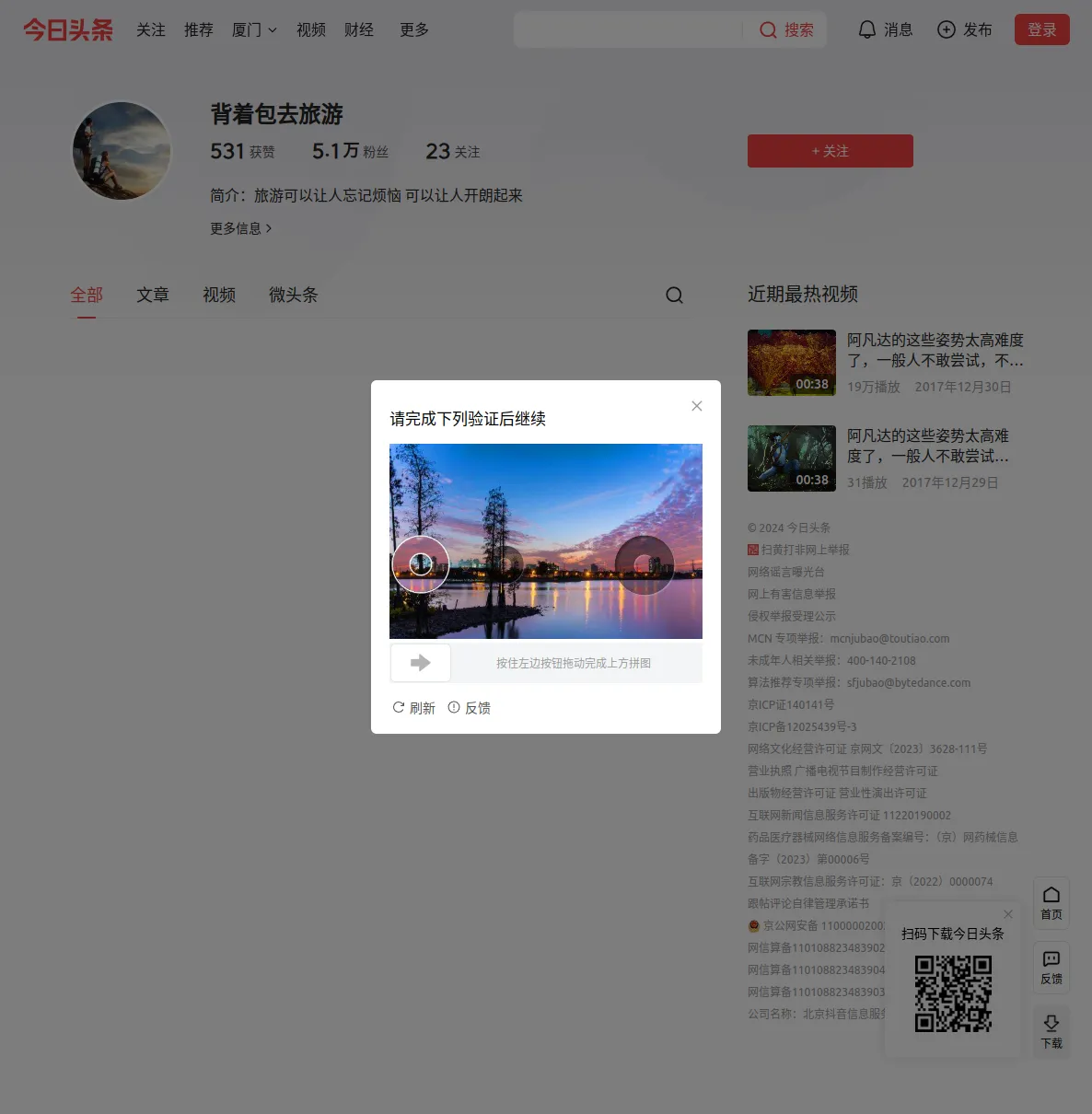Tap the 登录 login button
The image size is (1092, 1114).
point(1041,30)
